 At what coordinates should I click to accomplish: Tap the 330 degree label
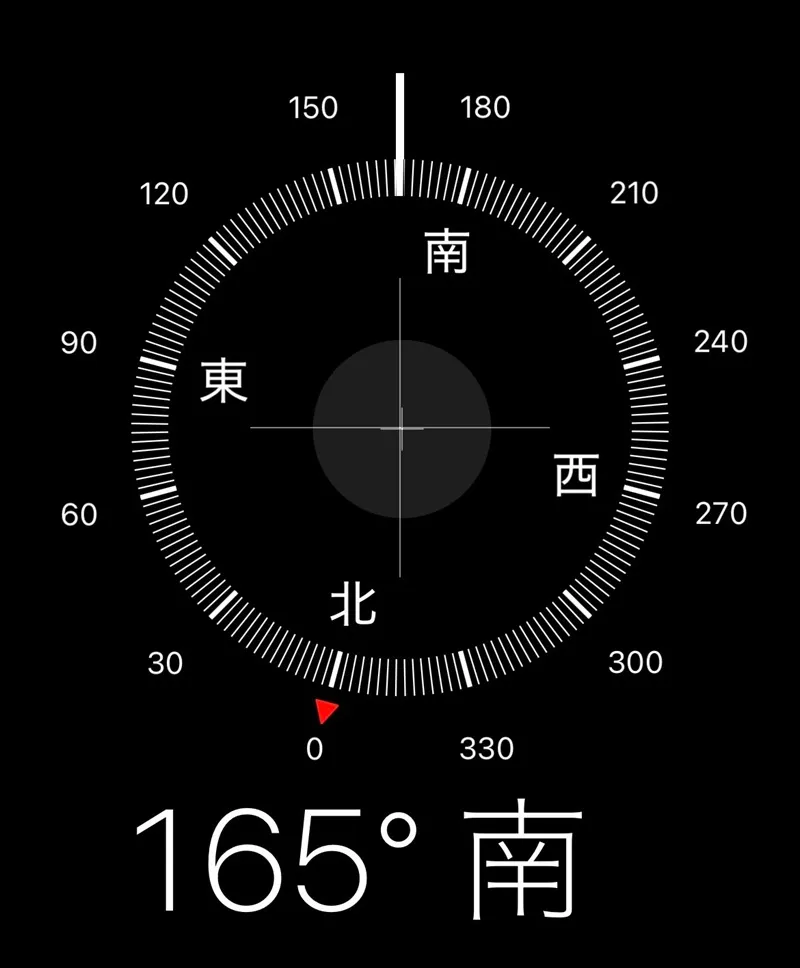click(x=487, y=747)
